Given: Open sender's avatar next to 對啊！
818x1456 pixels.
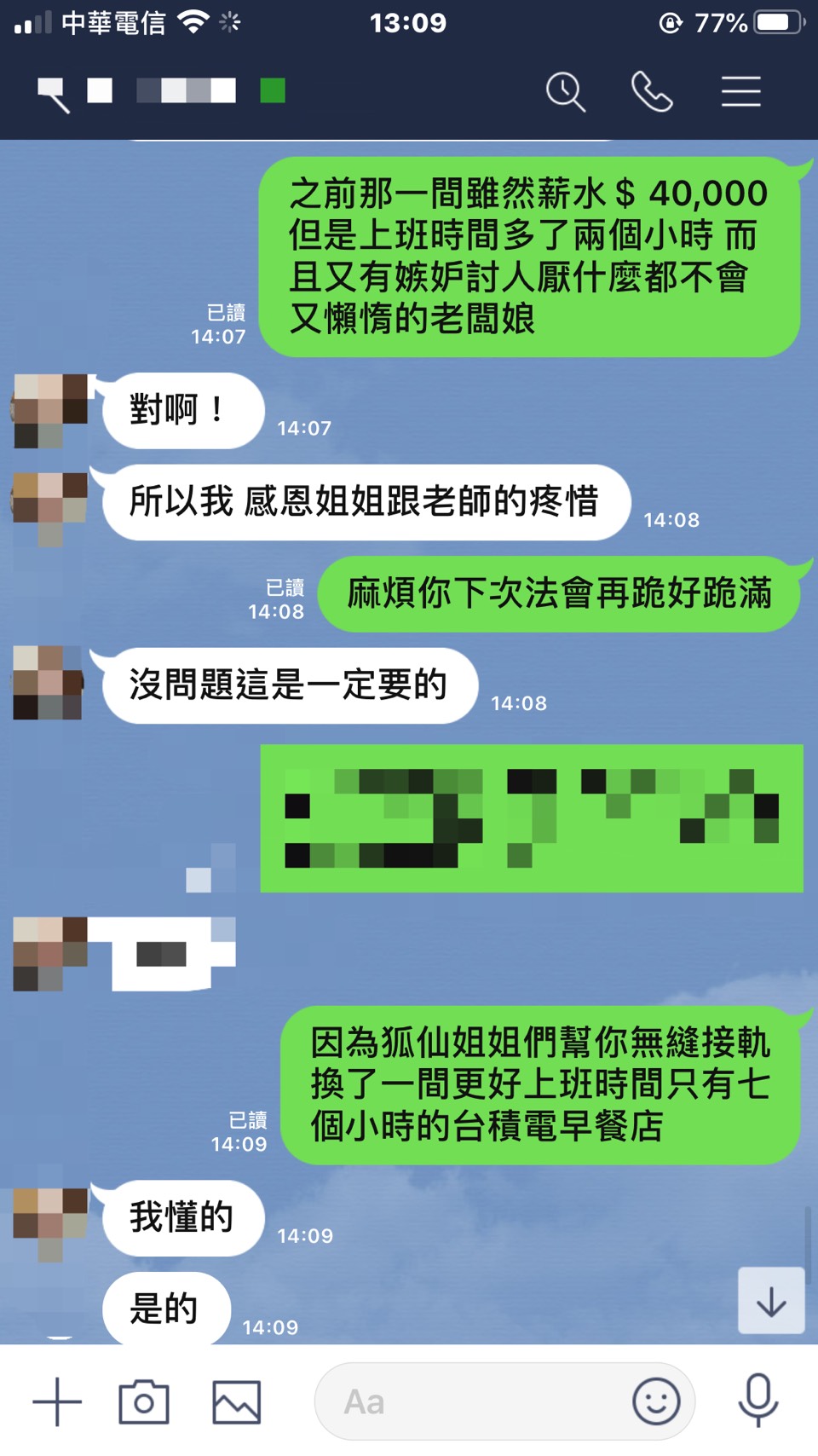Looking at the screenshot, I should coord(51,410).
